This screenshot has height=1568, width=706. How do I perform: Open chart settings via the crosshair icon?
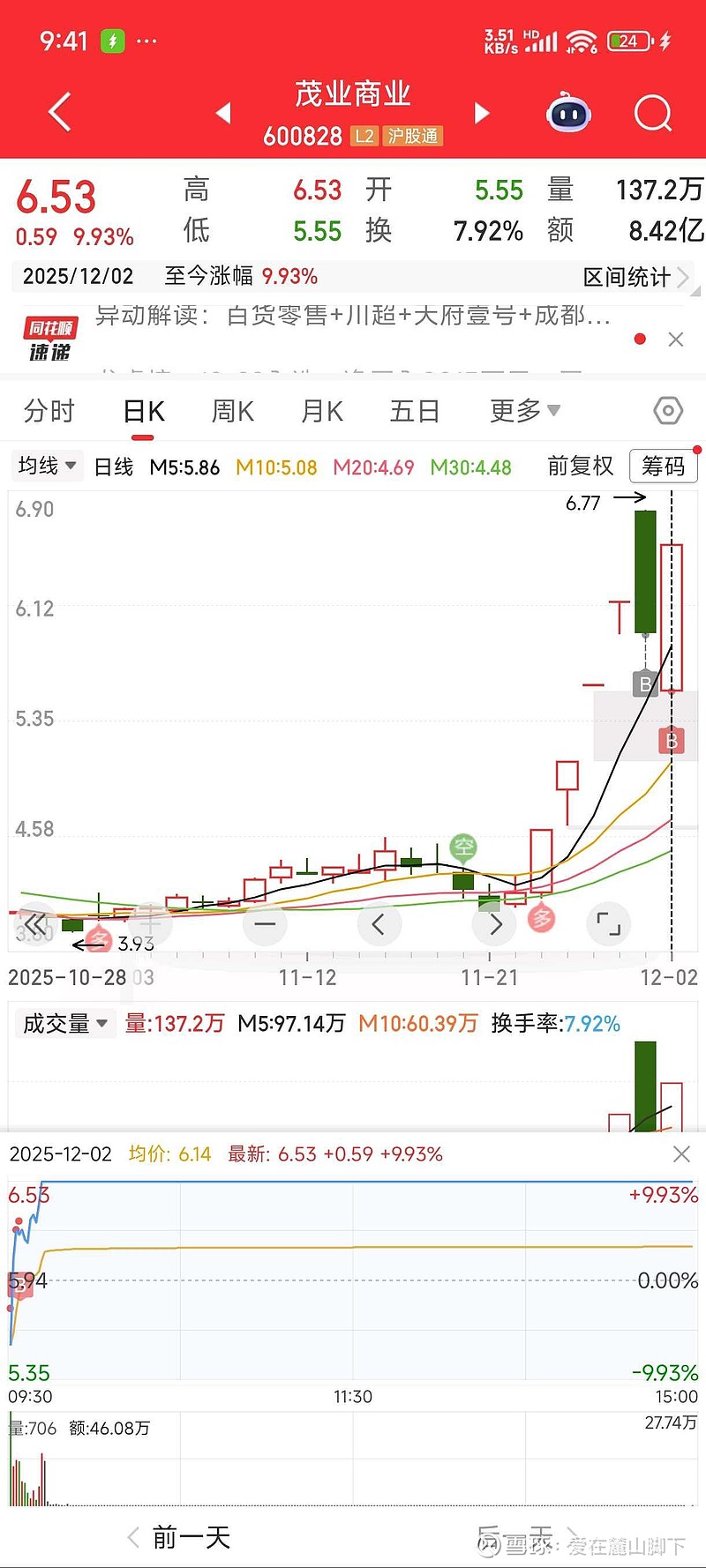pos(667,410)
